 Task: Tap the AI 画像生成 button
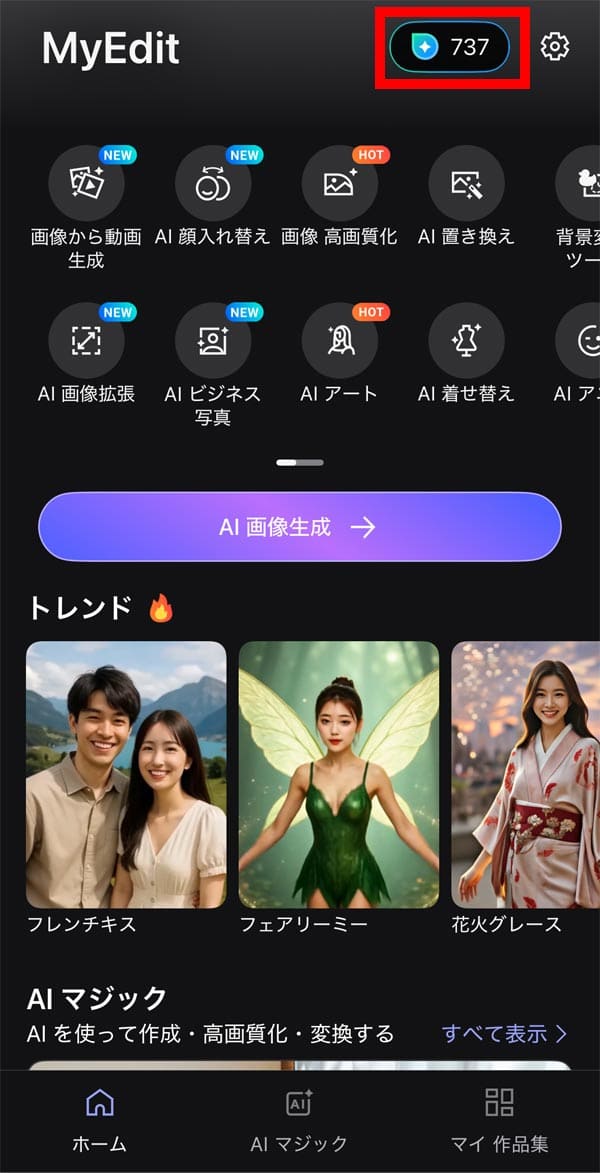(299, 527)
